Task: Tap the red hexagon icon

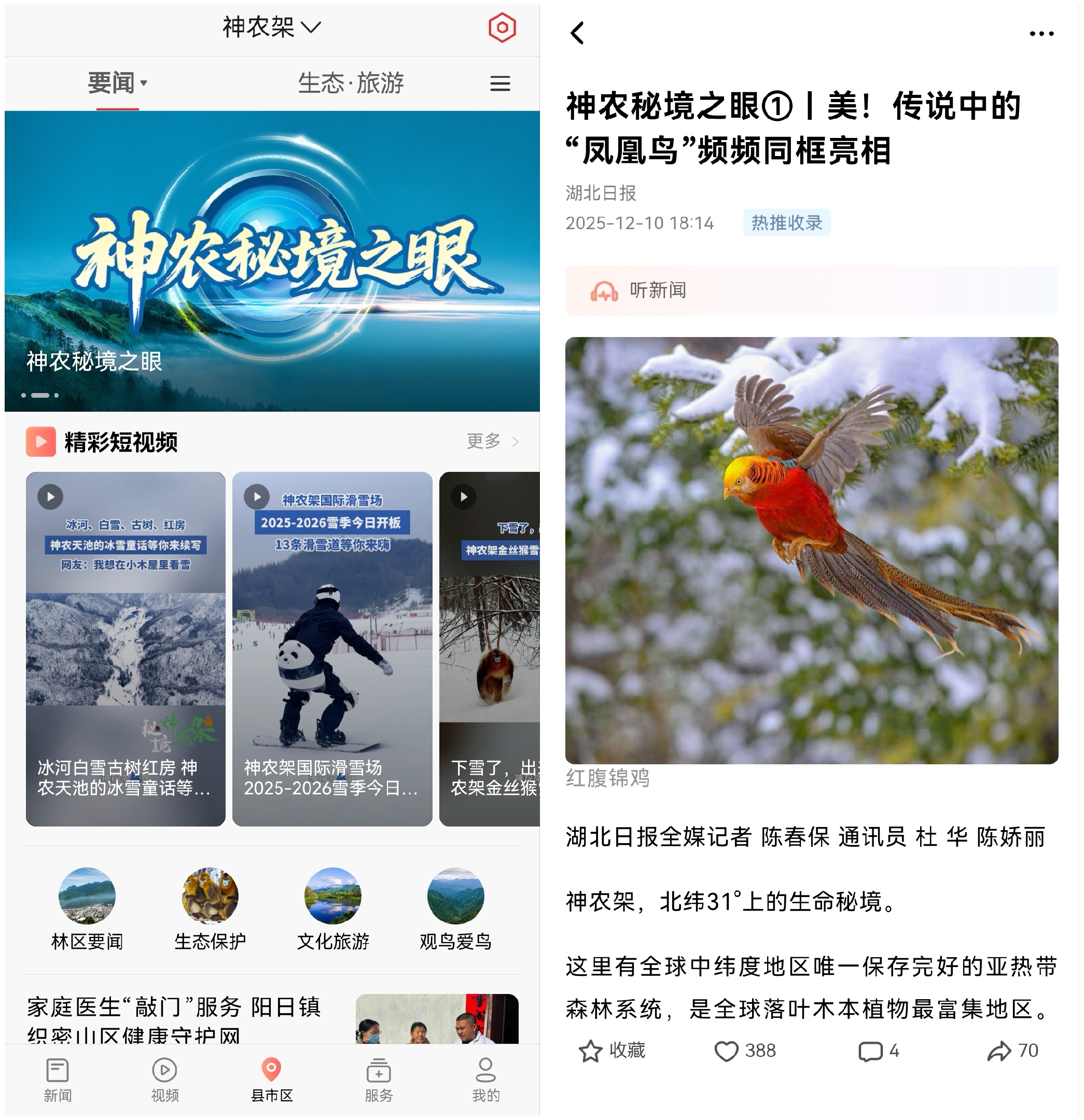Action: tap(502, 27)
